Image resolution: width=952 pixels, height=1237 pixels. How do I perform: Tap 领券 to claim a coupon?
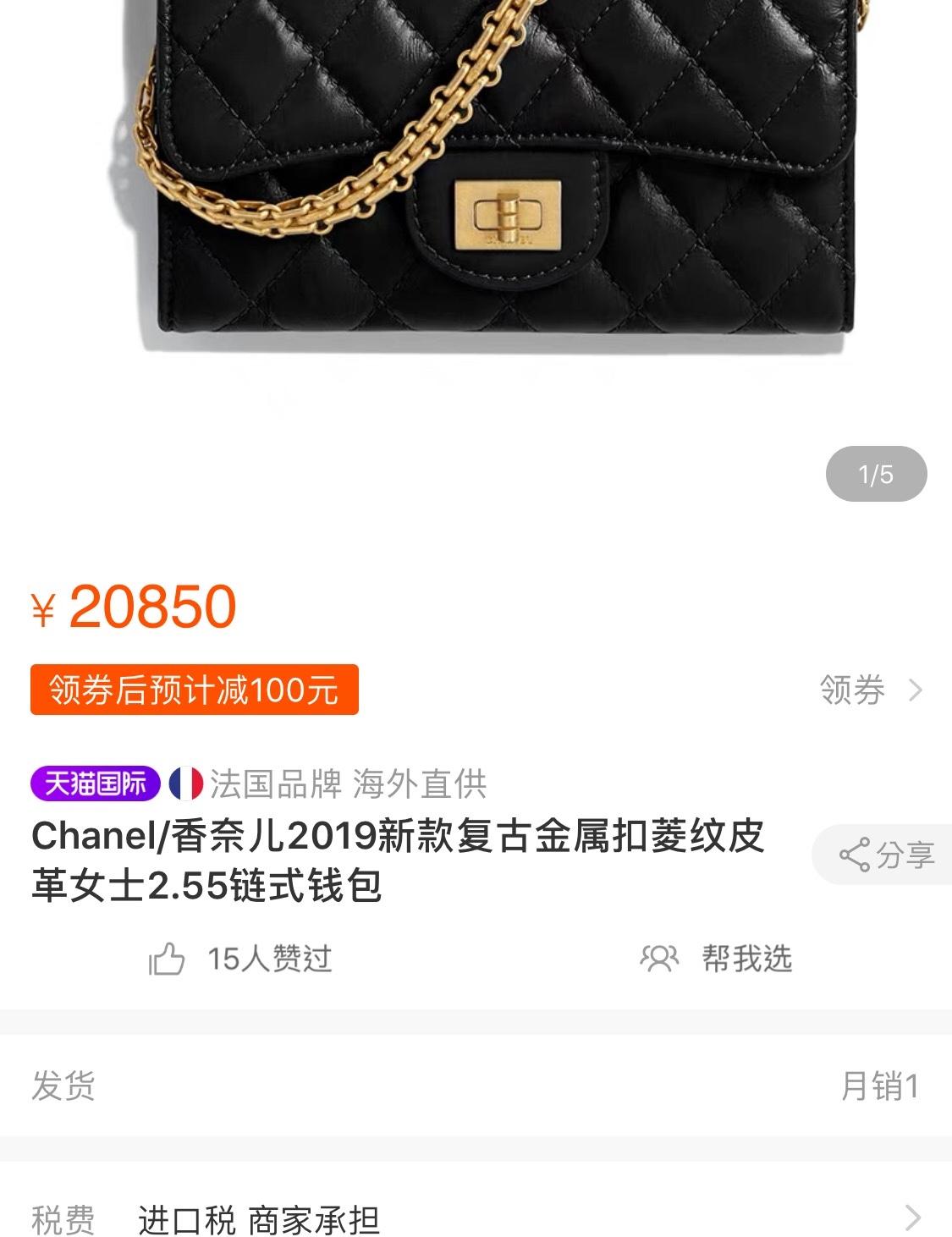point(870,690)
